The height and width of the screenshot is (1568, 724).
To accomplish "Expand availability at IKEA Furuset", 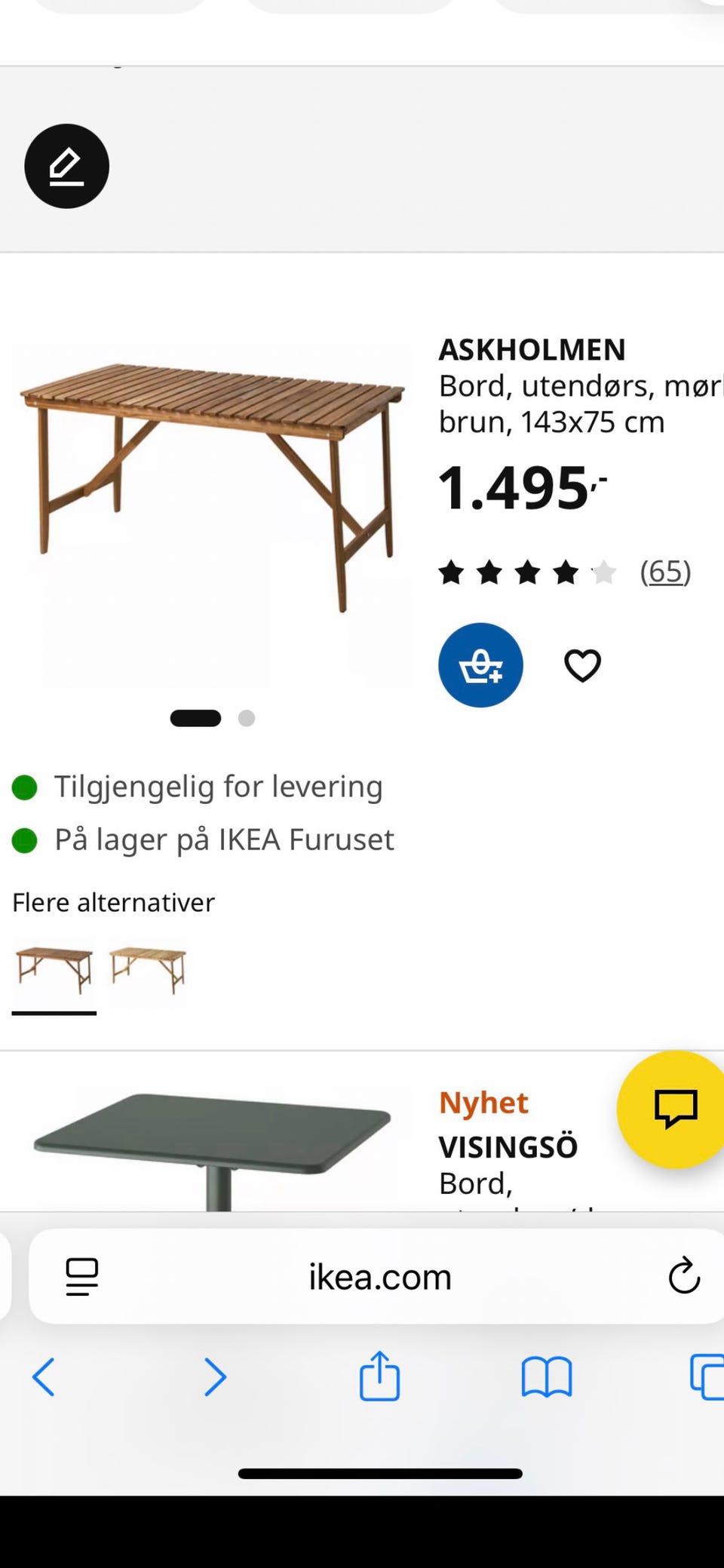I will [224, 839].
